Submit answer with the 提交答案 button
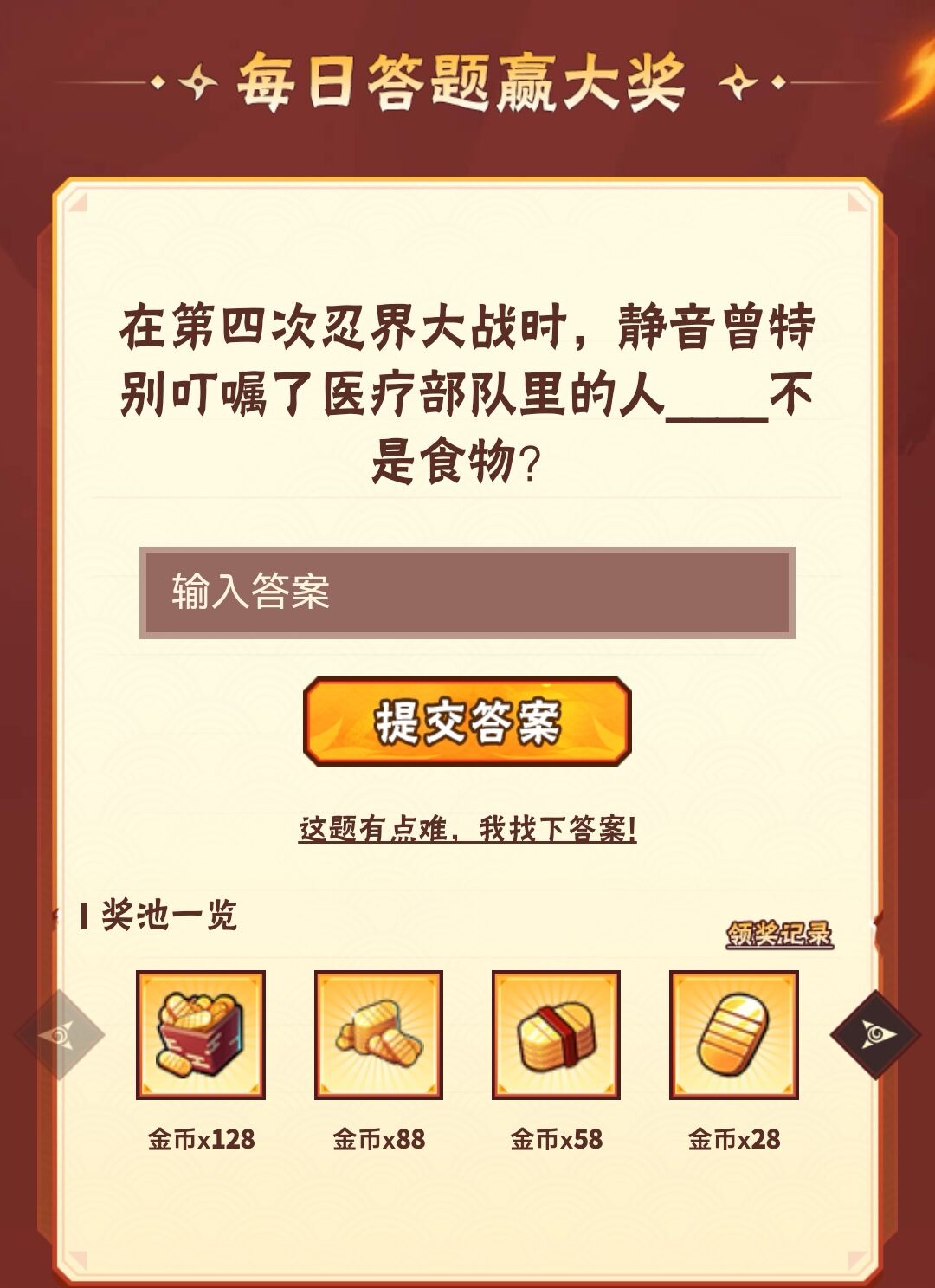Screen dimensions: 935x1288 click(467, 722)
